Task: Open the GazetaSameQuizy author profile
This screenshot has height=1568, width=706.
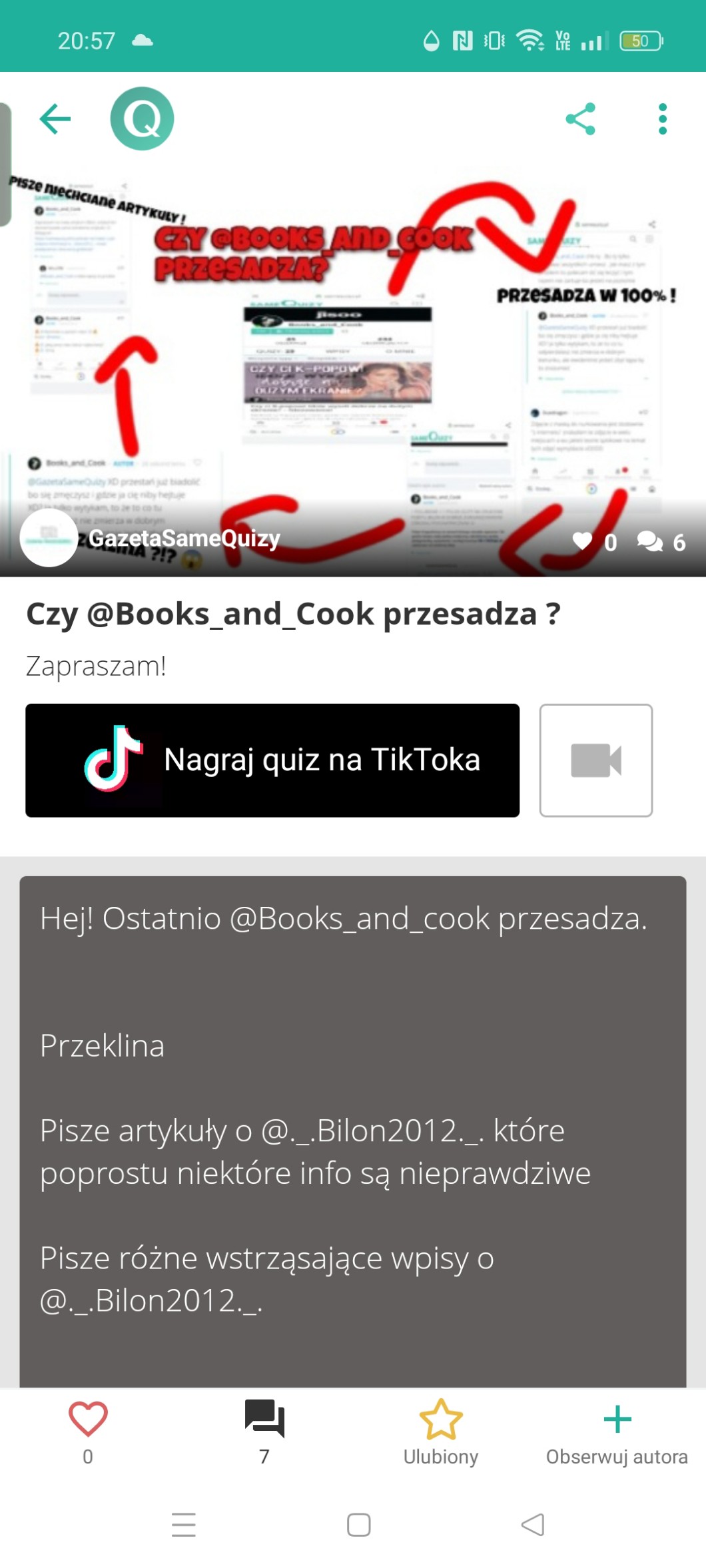Action: pos(184,538)
